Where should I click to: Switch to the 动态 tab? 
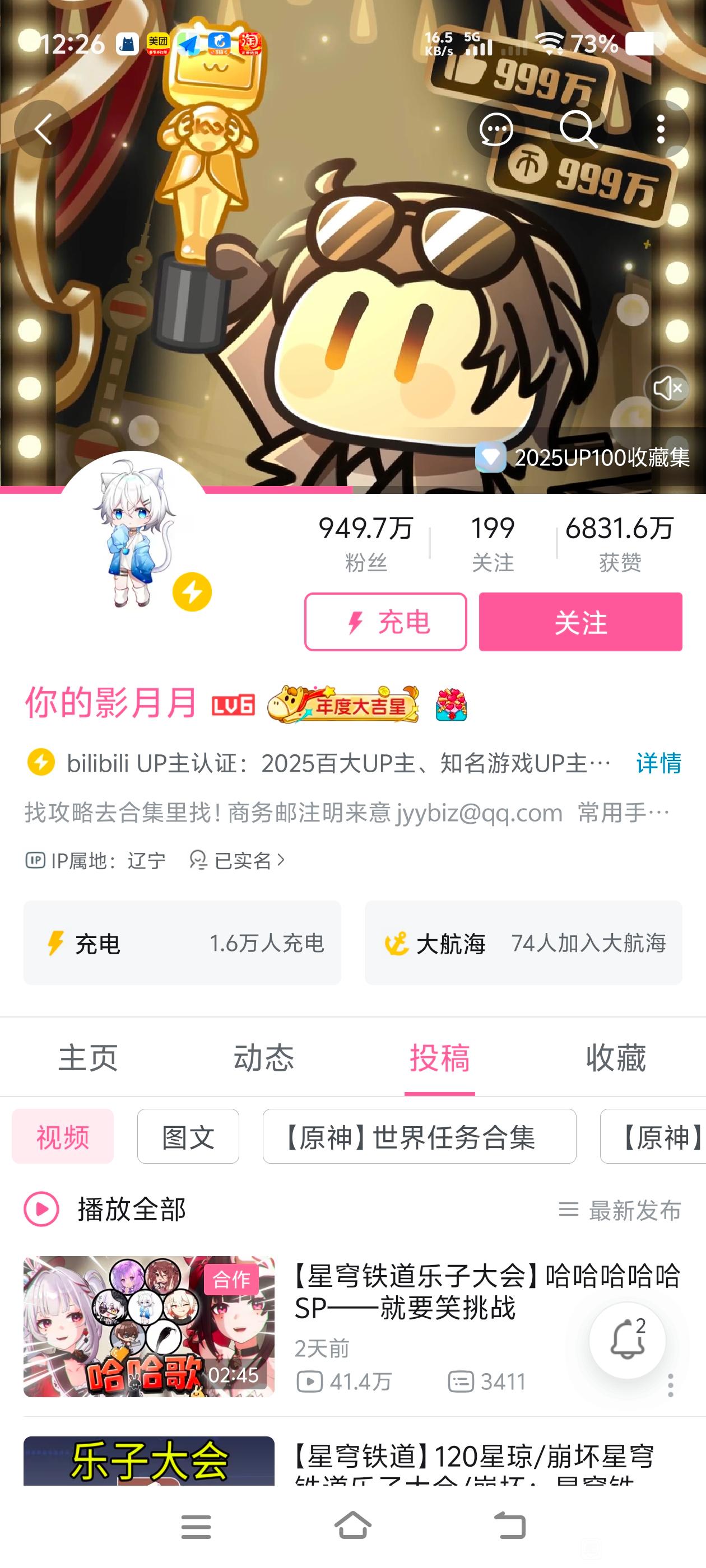(x=264, y=1057)
